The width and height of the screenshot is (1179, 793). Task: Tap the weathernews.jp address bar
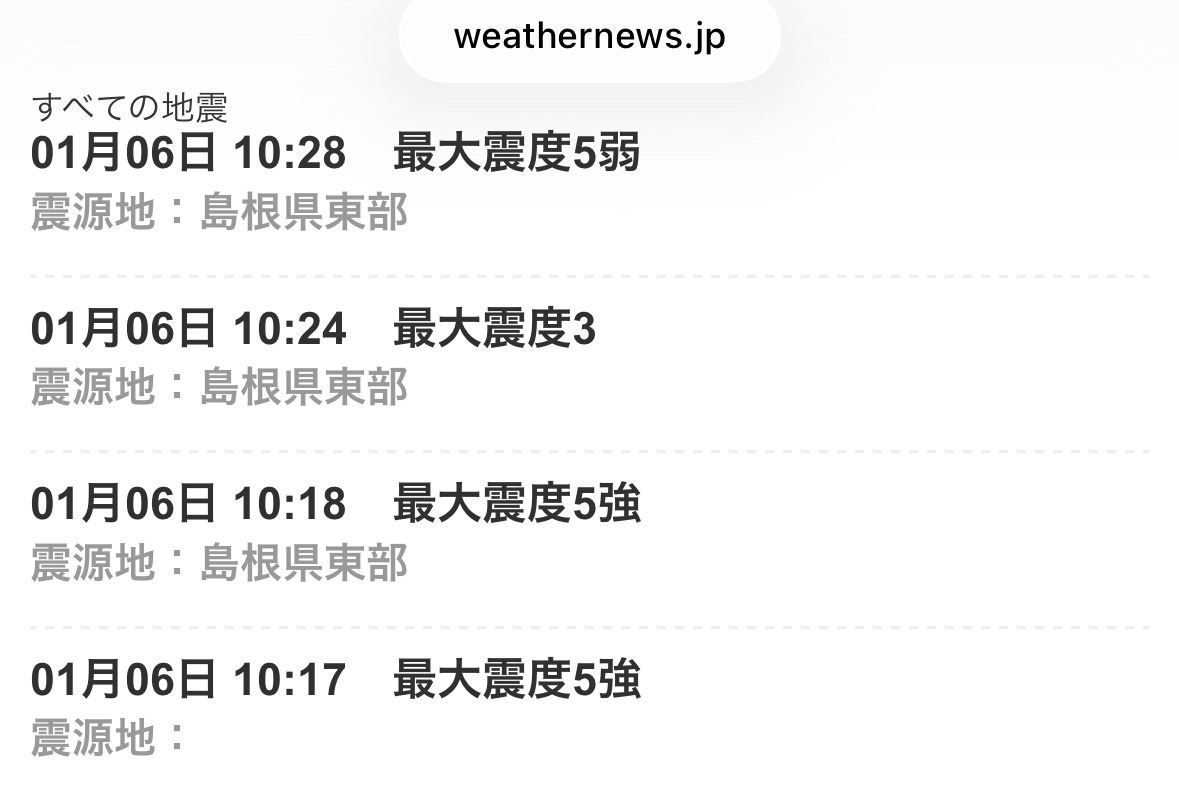pyautogui.click(x=589, y=37)
